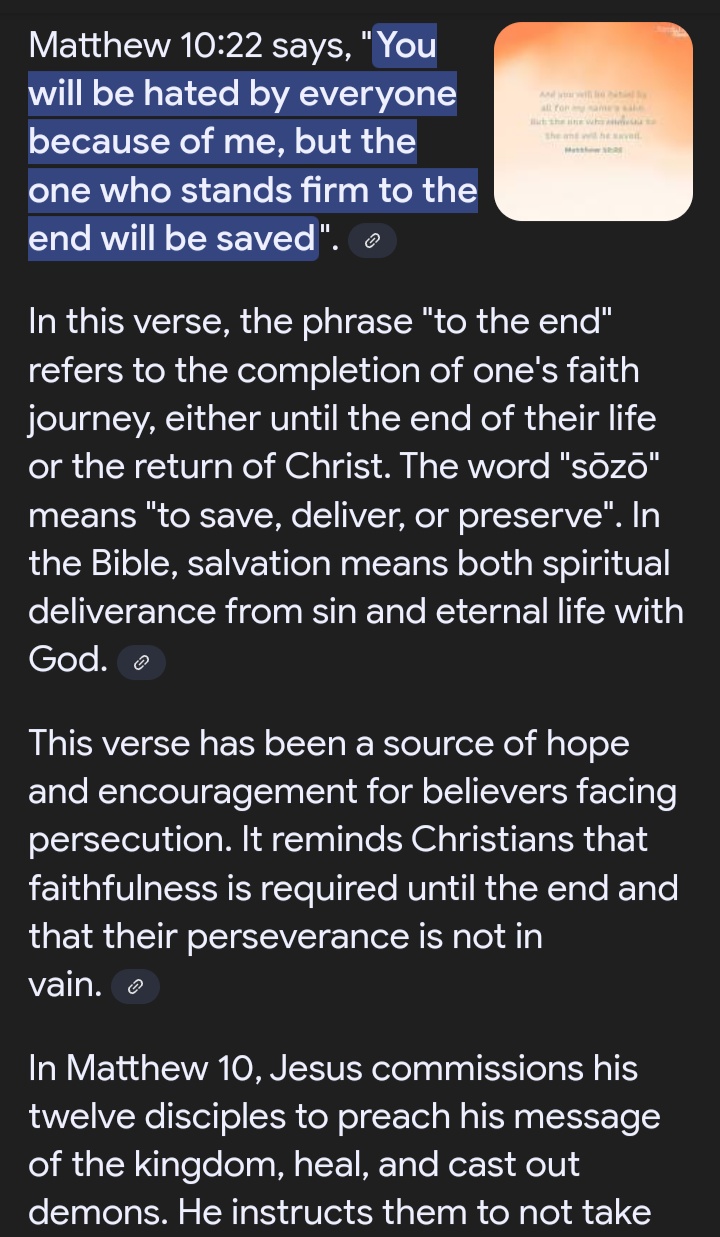The height and width of the screenshot is (1237, 720).
Task: Open source link after 'not in vain'
Action: [135, 987]
